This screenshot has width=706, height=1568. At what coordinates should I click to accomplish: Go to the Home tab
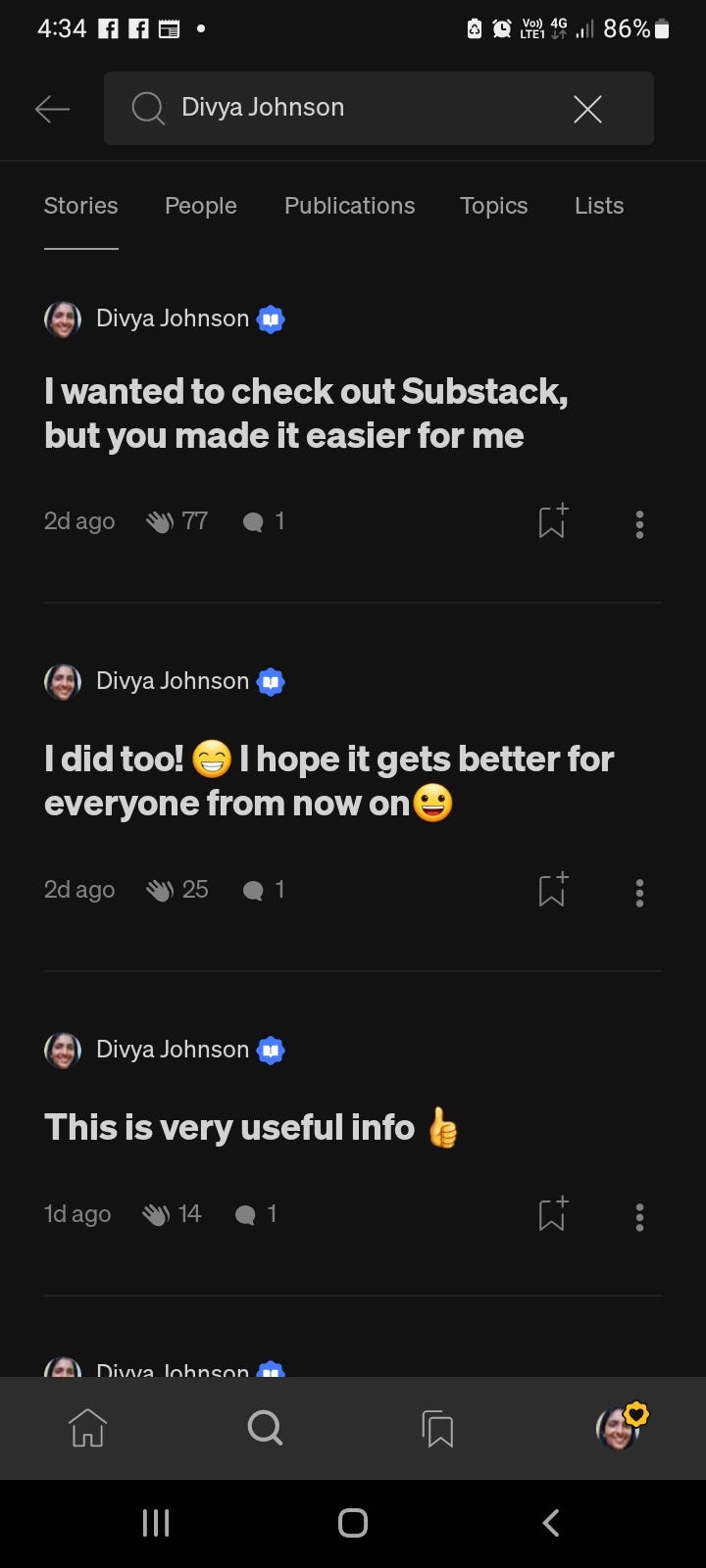pyautogui.click(x=87, y=1428)
